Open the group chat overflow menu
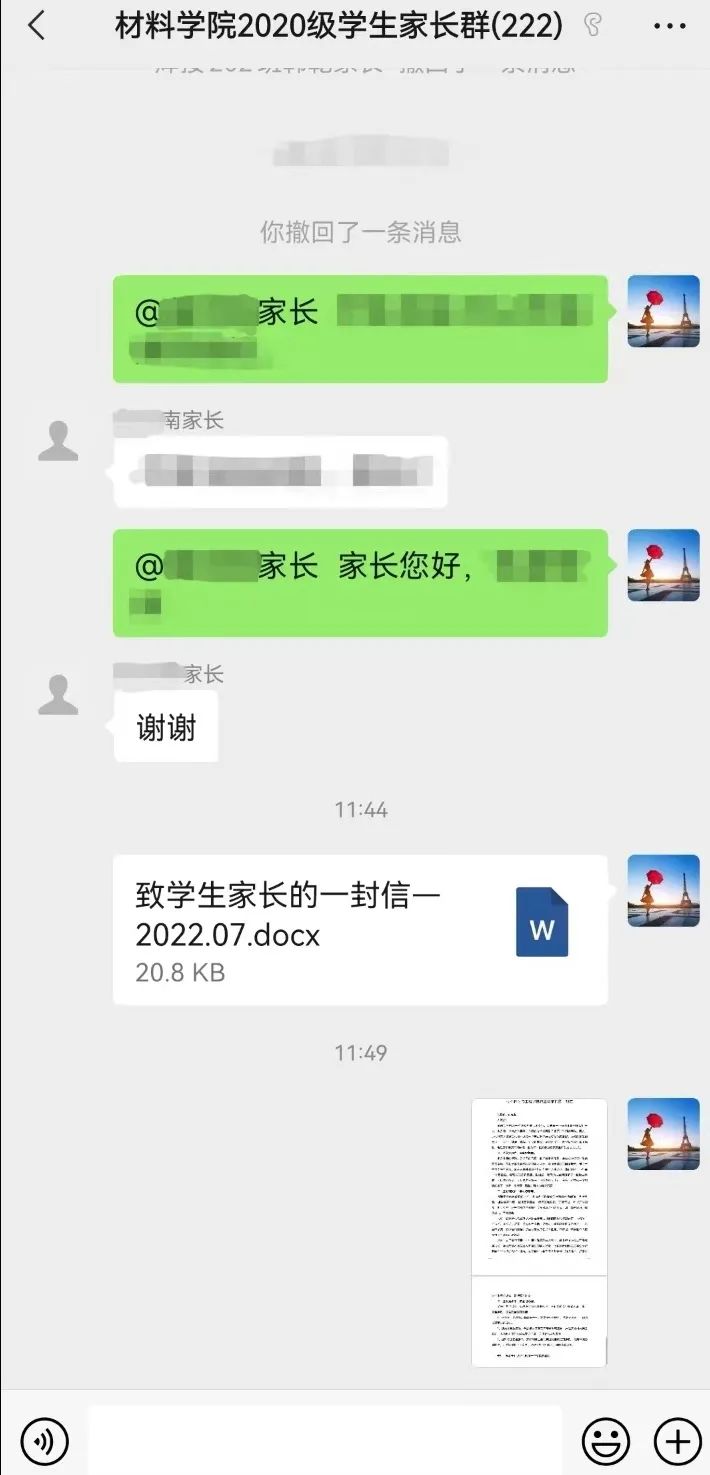 669,27
